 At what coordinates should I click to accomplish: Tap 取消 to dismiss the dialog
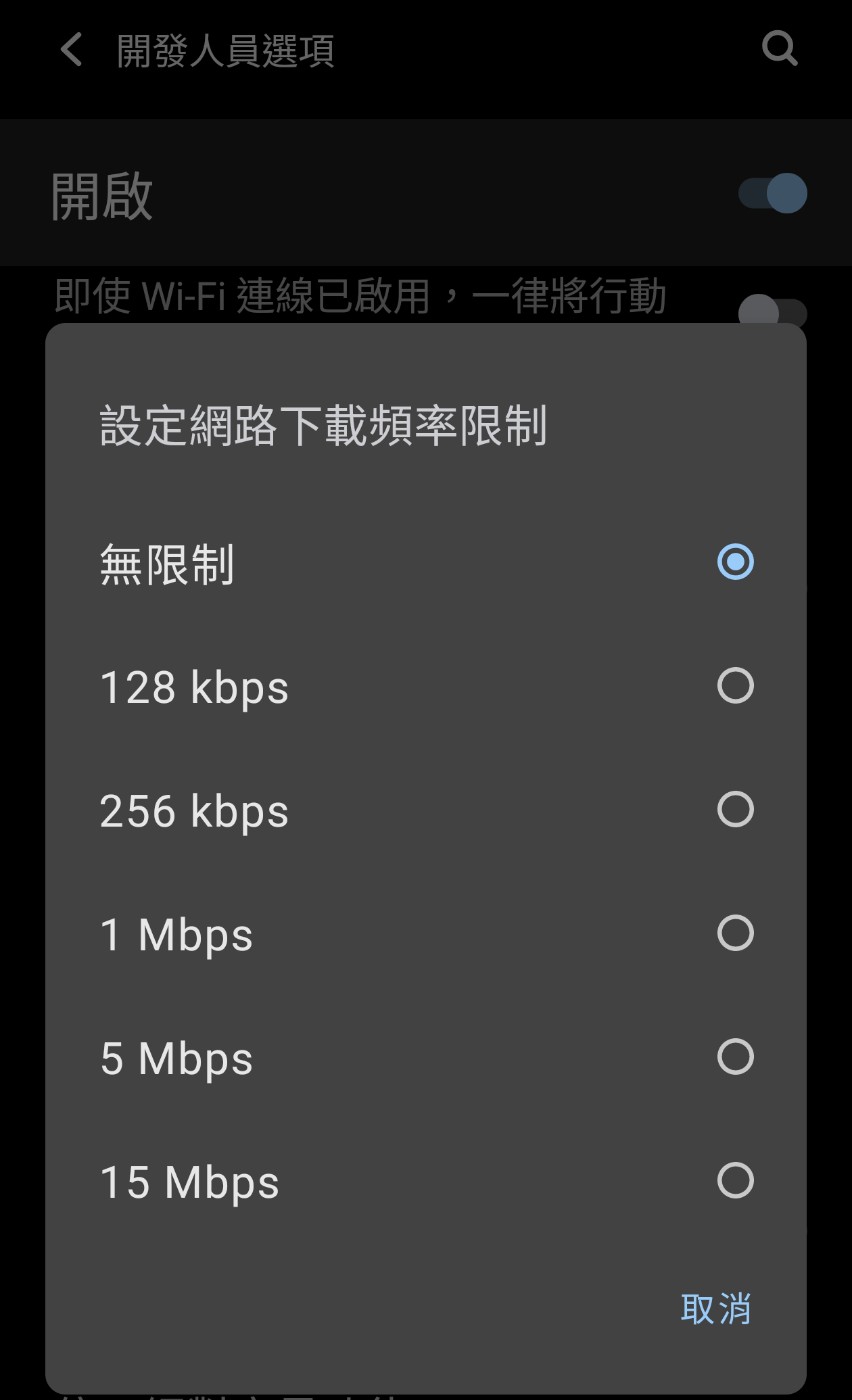coord(715,1308)
